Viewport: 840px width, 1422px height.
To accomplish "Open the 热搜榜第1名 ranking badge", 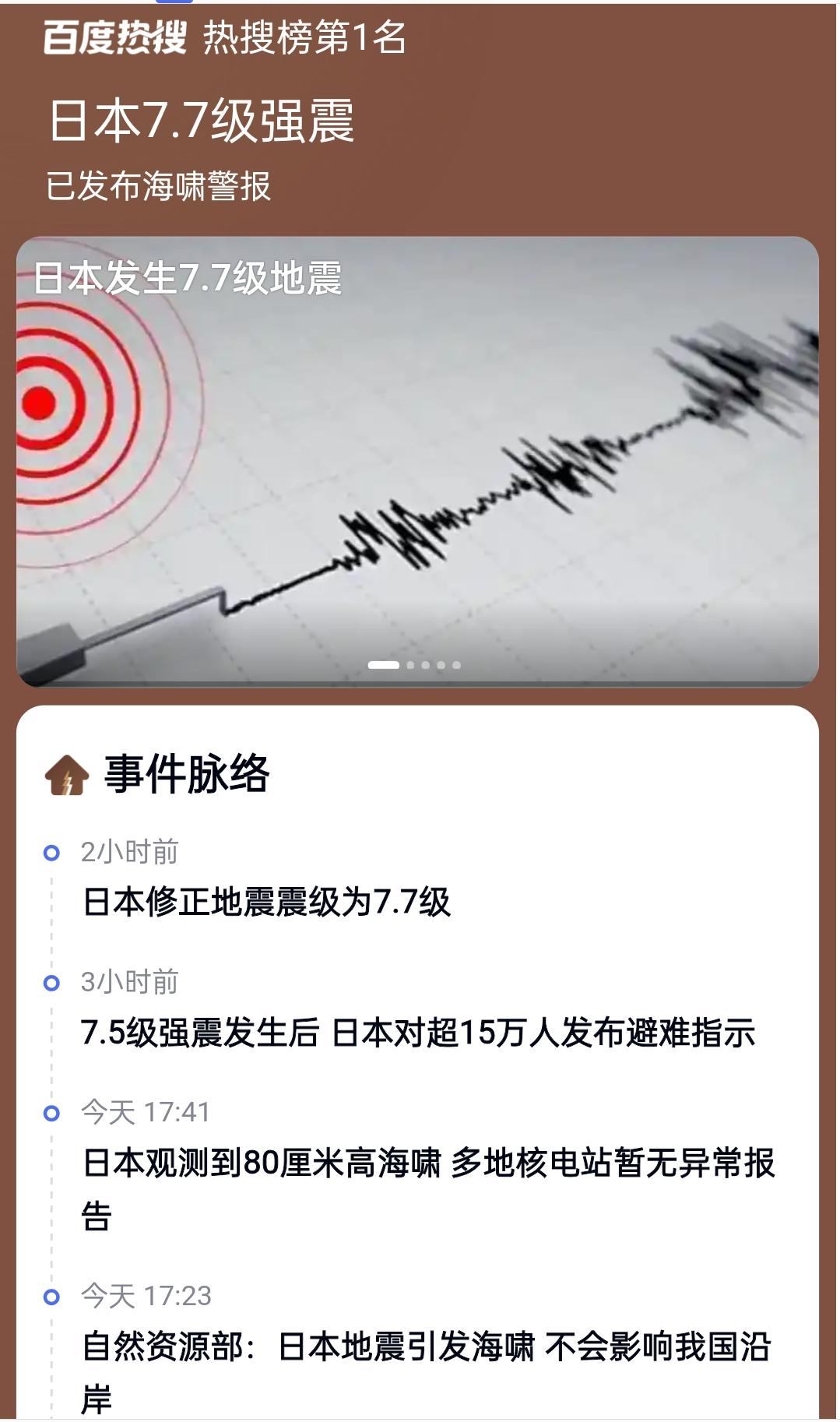I will point(304,35).
